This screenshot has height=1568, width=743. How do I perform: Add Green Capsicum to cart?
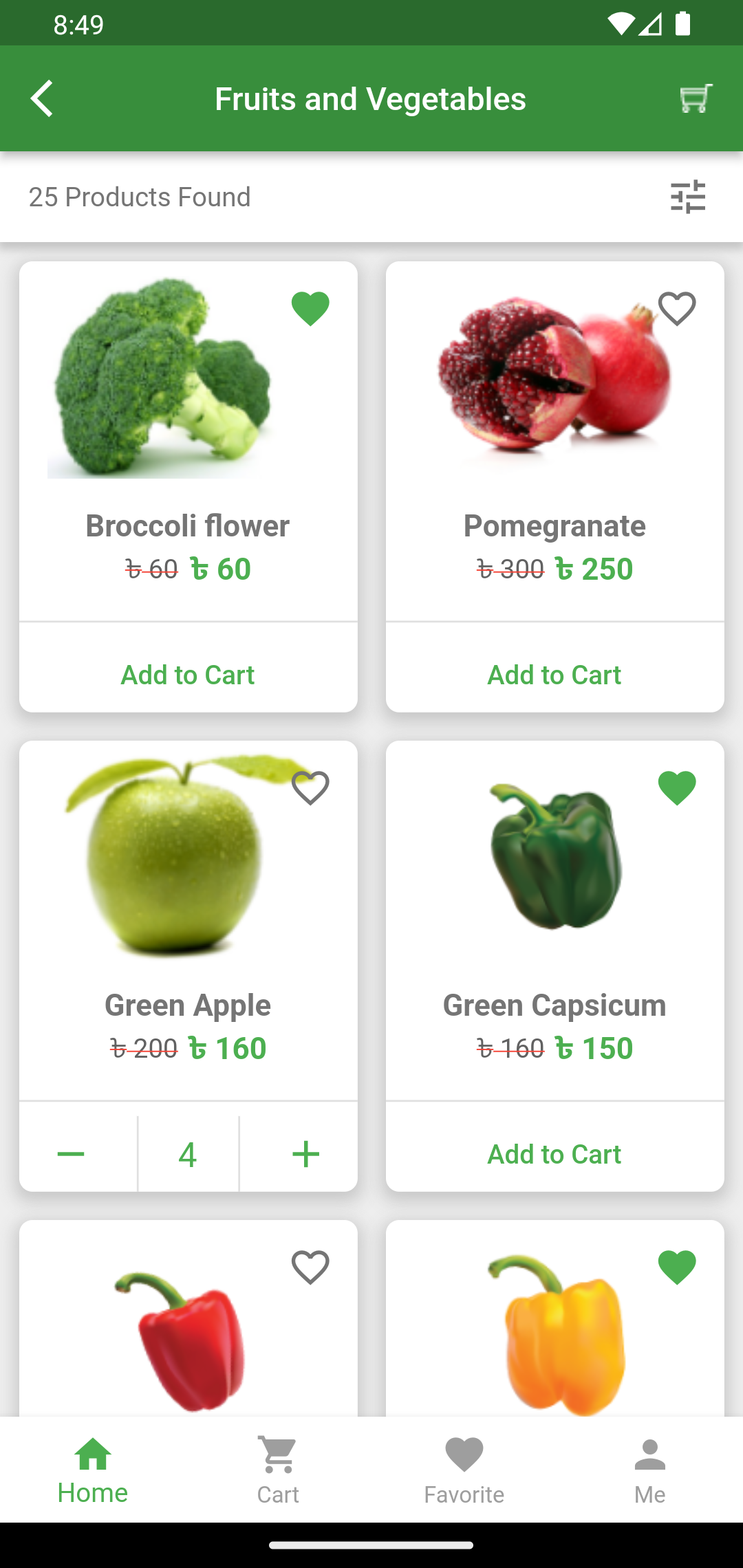(x=554, y=1154)
